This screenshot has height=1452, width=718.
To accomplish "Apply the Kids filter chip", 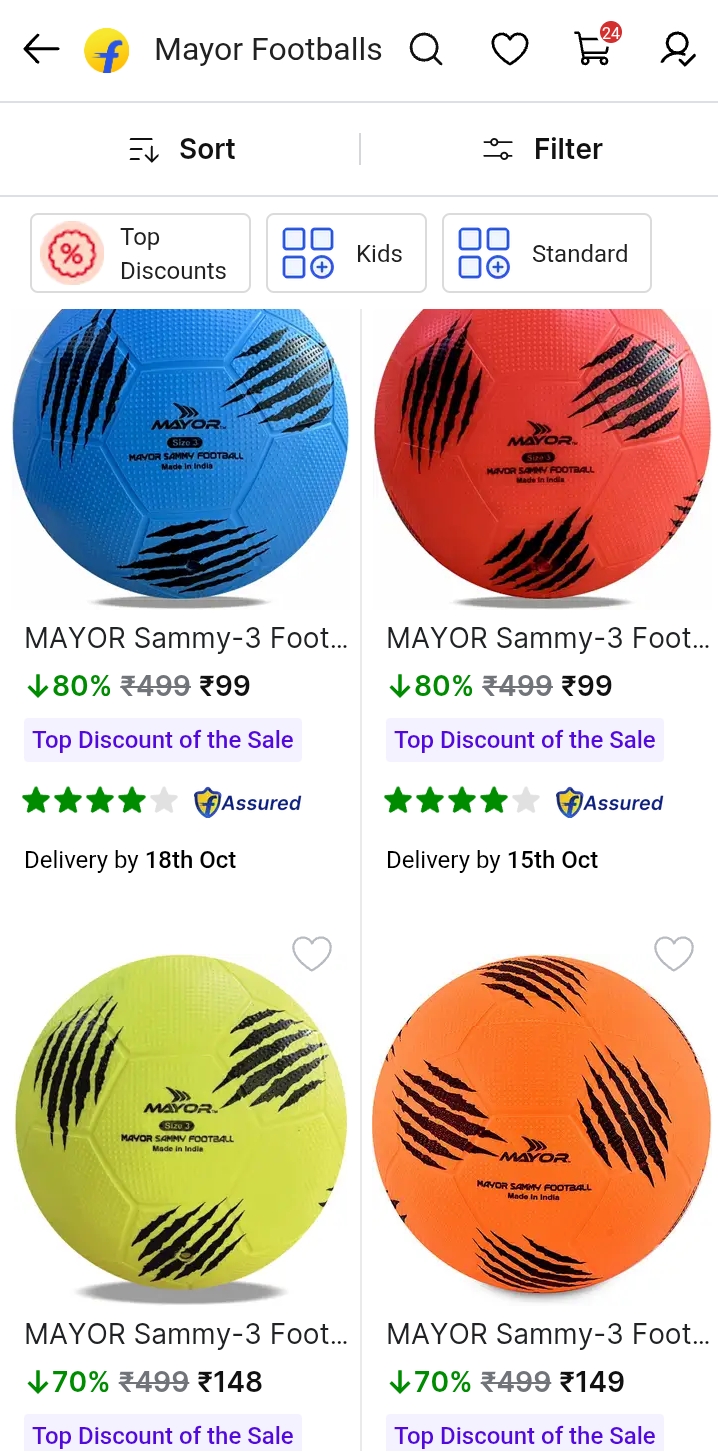I will 346,253.
